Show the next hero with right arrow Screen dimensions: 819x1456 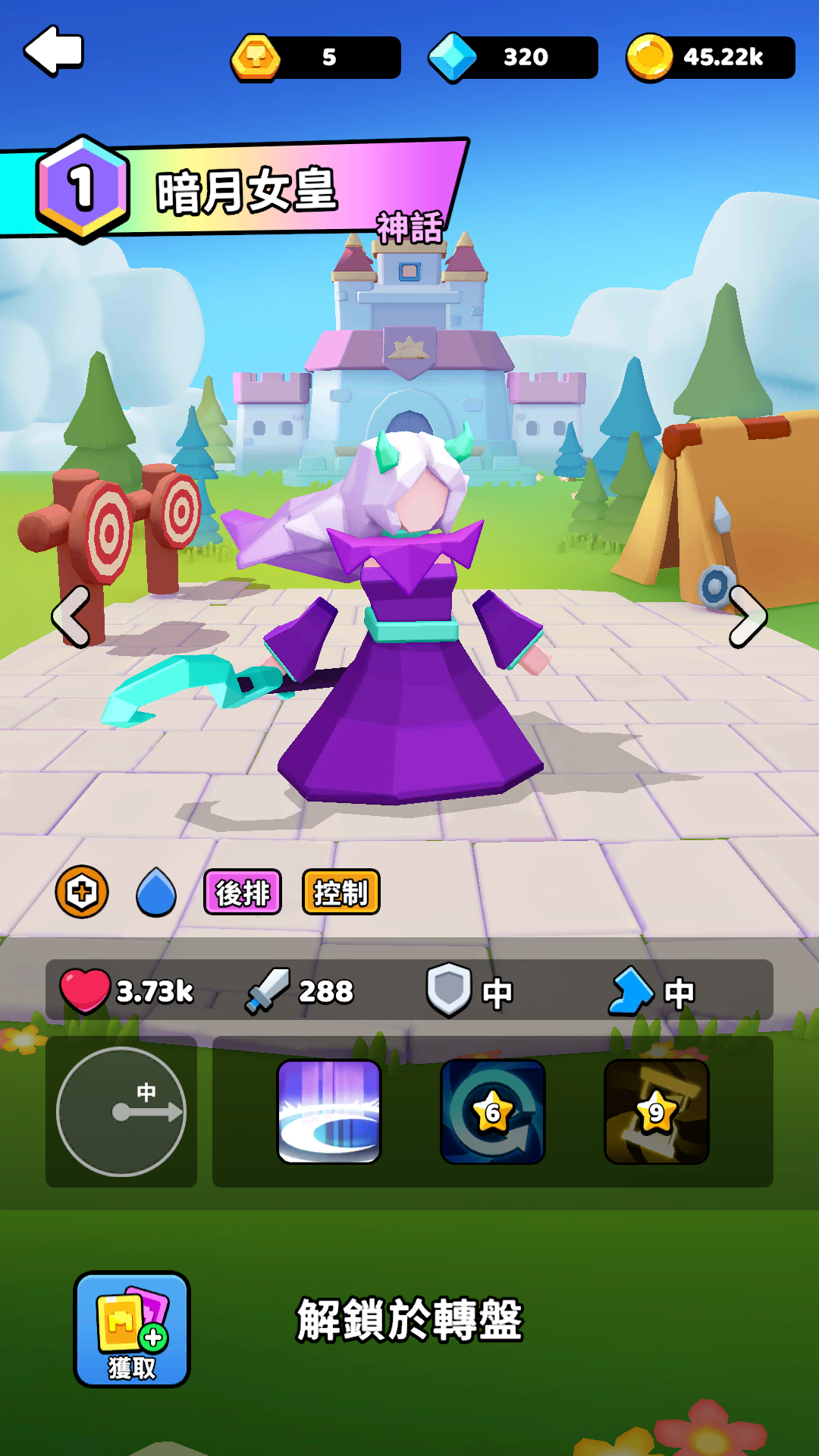point(747,617)
